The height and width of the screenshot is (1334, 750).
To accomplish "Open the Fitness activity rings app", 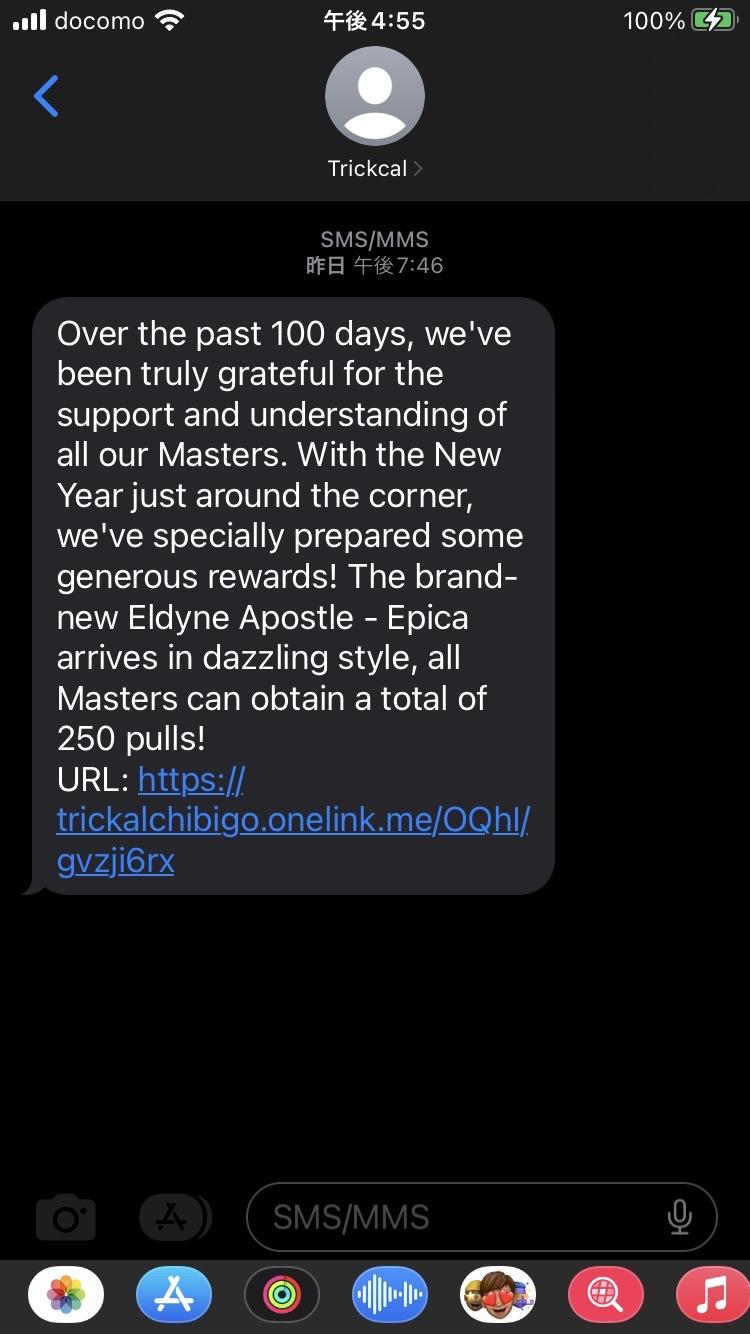I will pyautogui.click(x=282, y=1296).
